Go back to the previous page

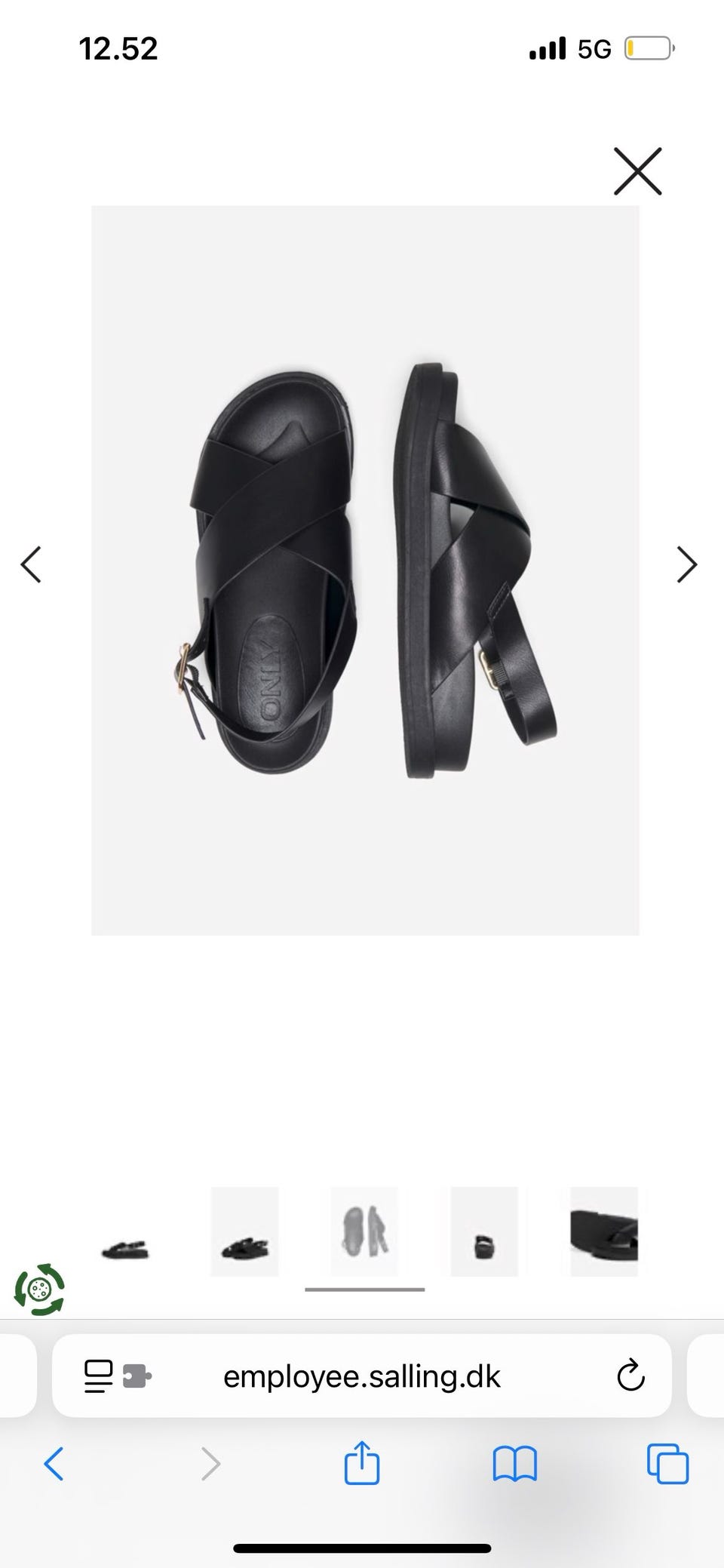tap(54, 1464)
